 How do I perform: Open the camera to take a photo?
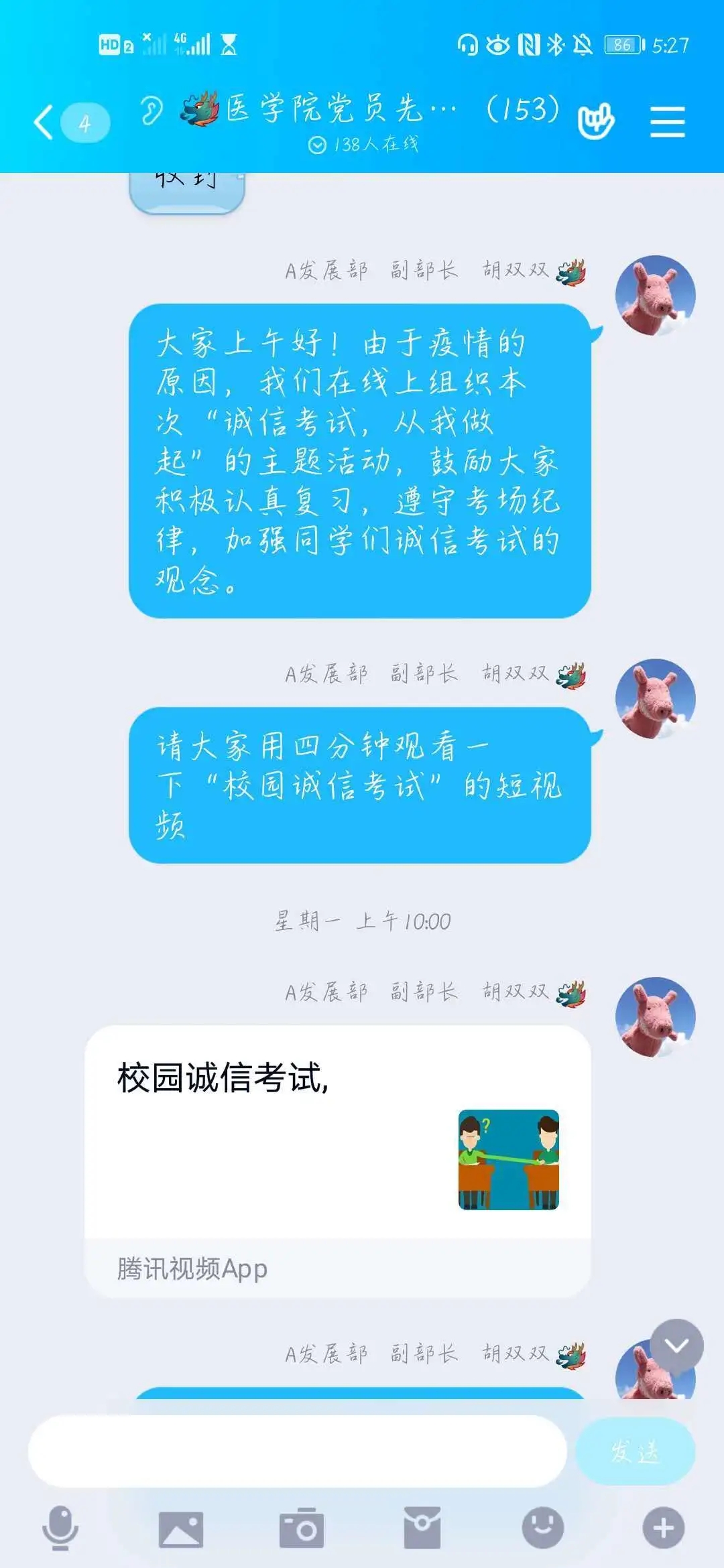[301, 1528]
